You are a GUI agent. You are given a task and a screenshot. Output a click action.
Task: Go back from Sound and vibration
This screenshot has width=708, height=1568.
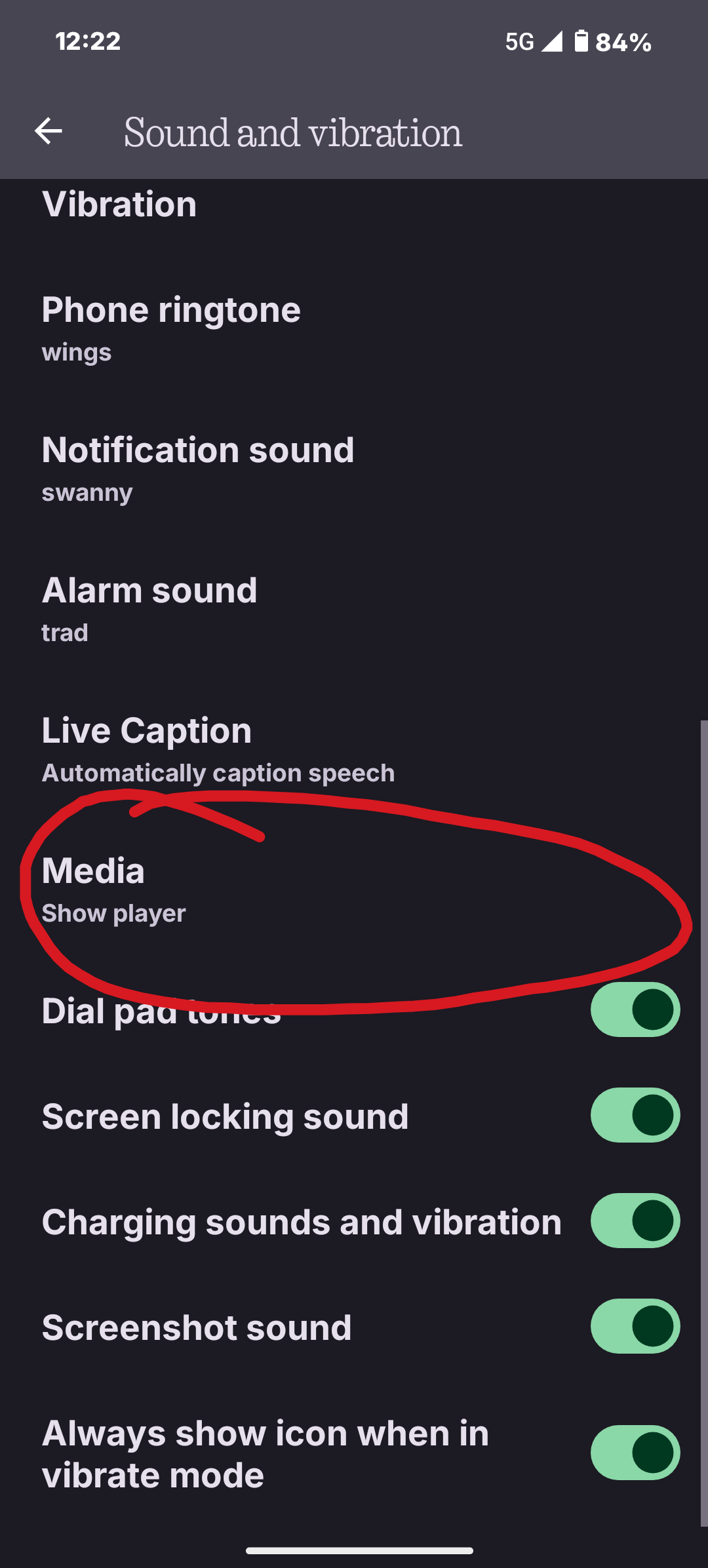pos(49,131)
